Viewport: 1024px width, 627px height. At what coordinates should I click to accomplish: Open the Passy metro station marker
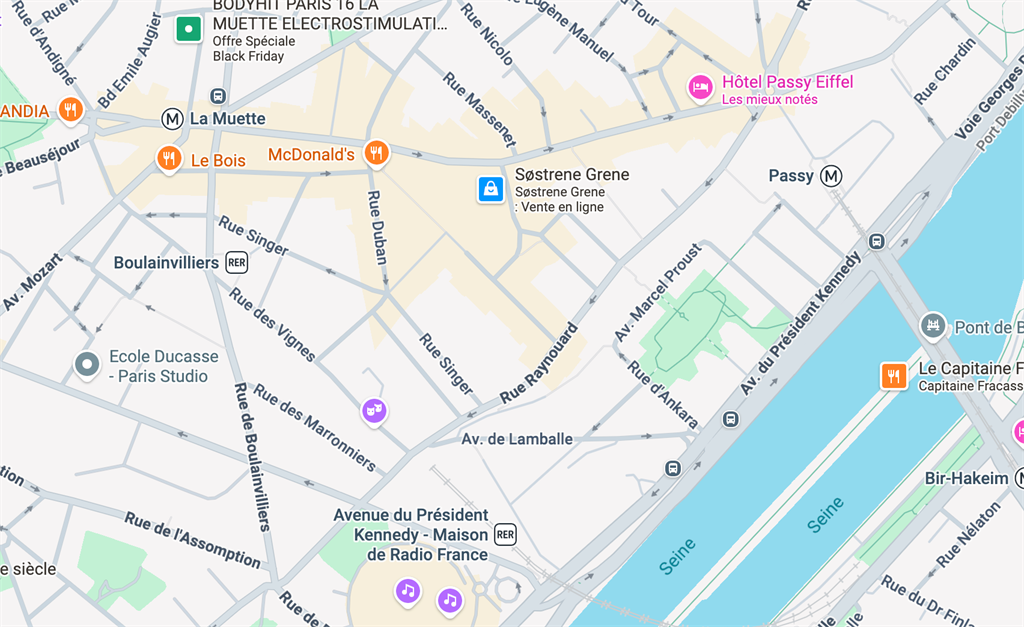(x=831, y=176)
